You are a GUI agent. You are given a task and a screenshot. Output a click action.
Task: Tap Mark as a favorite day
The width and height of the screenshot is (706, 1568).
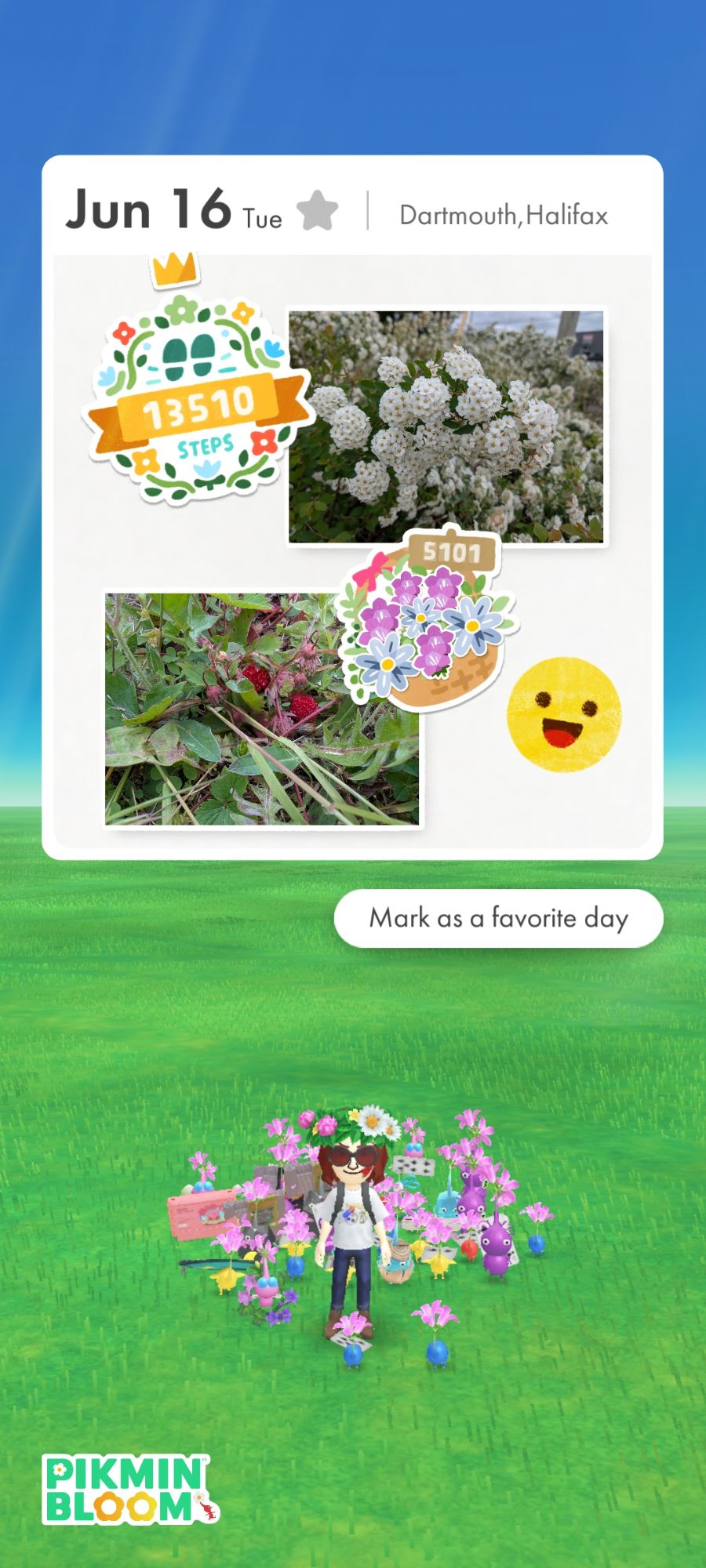499,918
